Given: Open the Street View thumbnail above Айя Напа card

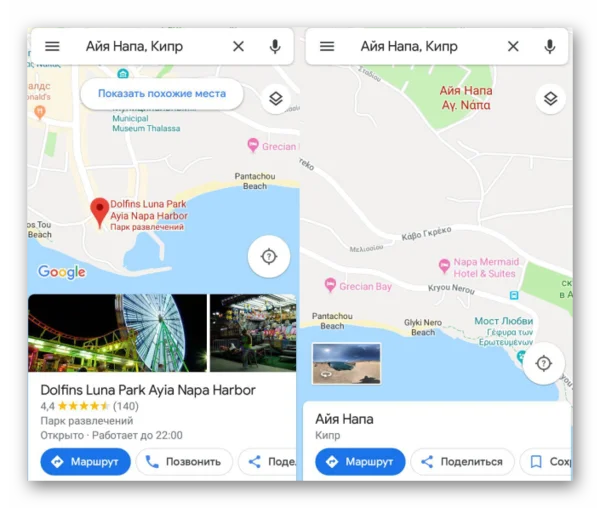Looking at the screenshot, I should coord(346,363).
